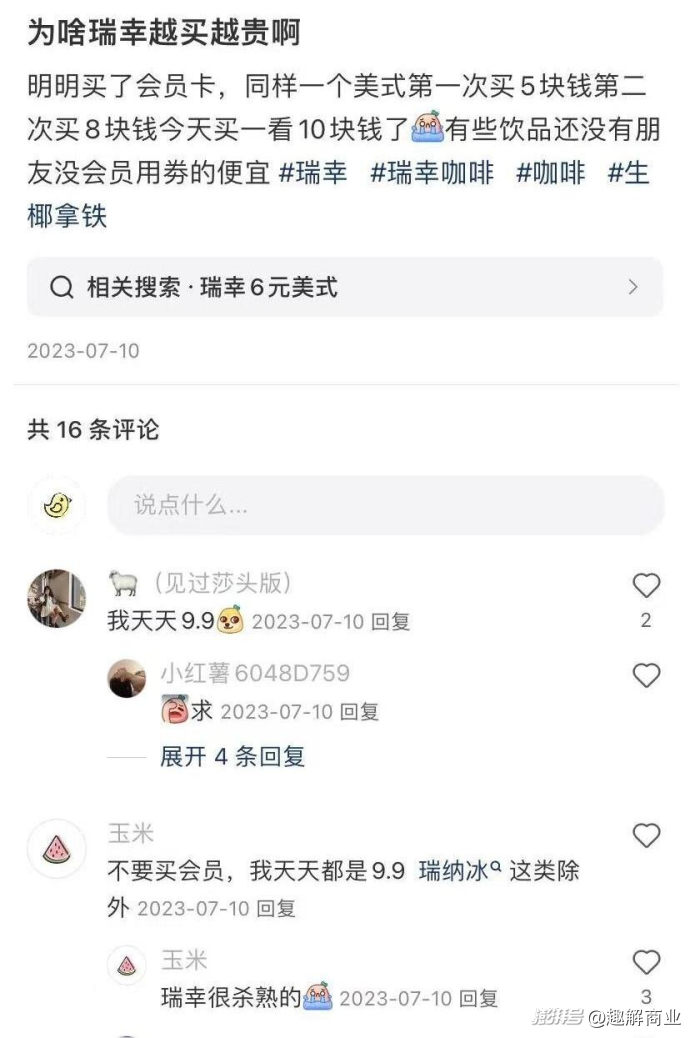The height and width of the screenshot is (1038, 690).
Task: Expand 展开 4 条回复
Action: [232, 756]
